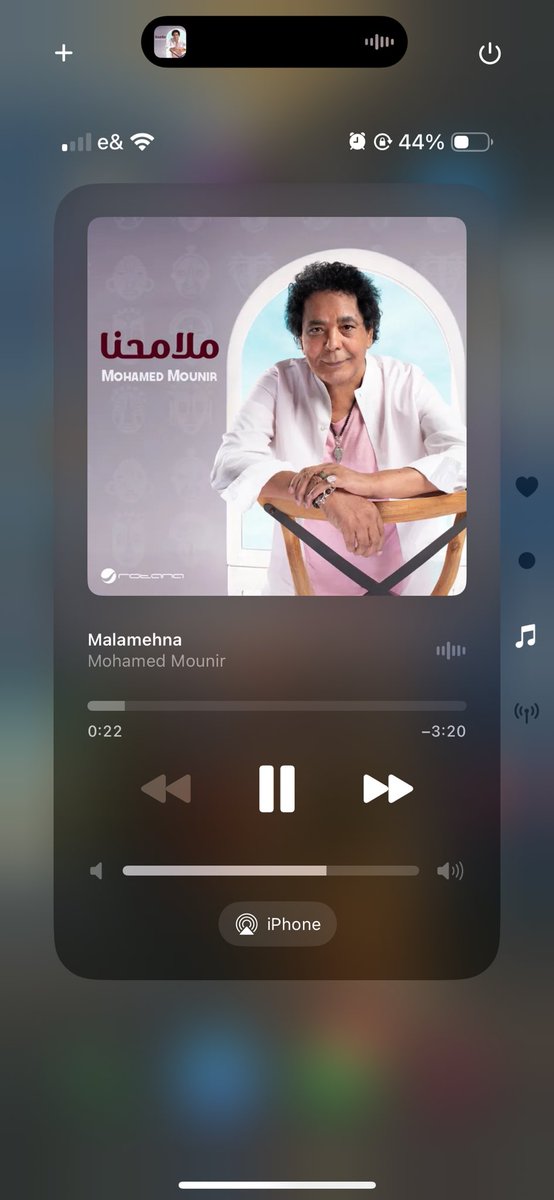Open the Malamehna album artwork
Image resolution: width=554 pixels, height=1200 pixels.
[277, 406]
